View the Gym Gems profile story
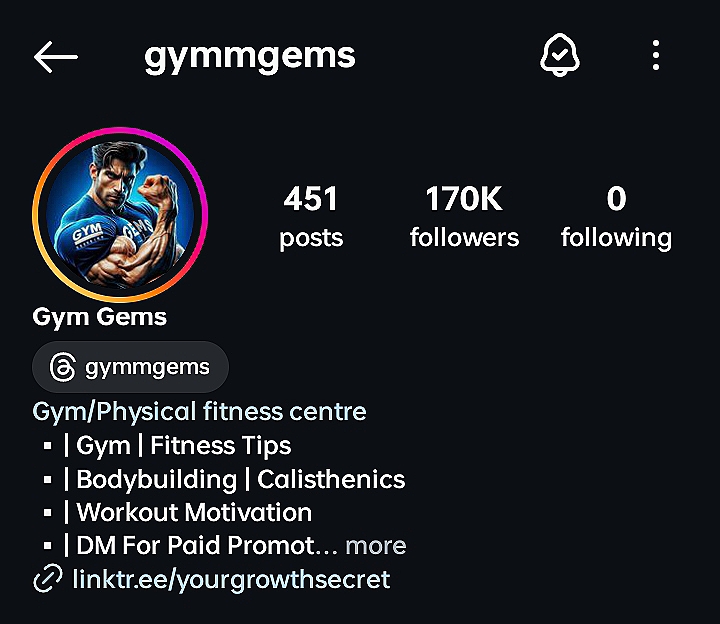 coord(120,213)
